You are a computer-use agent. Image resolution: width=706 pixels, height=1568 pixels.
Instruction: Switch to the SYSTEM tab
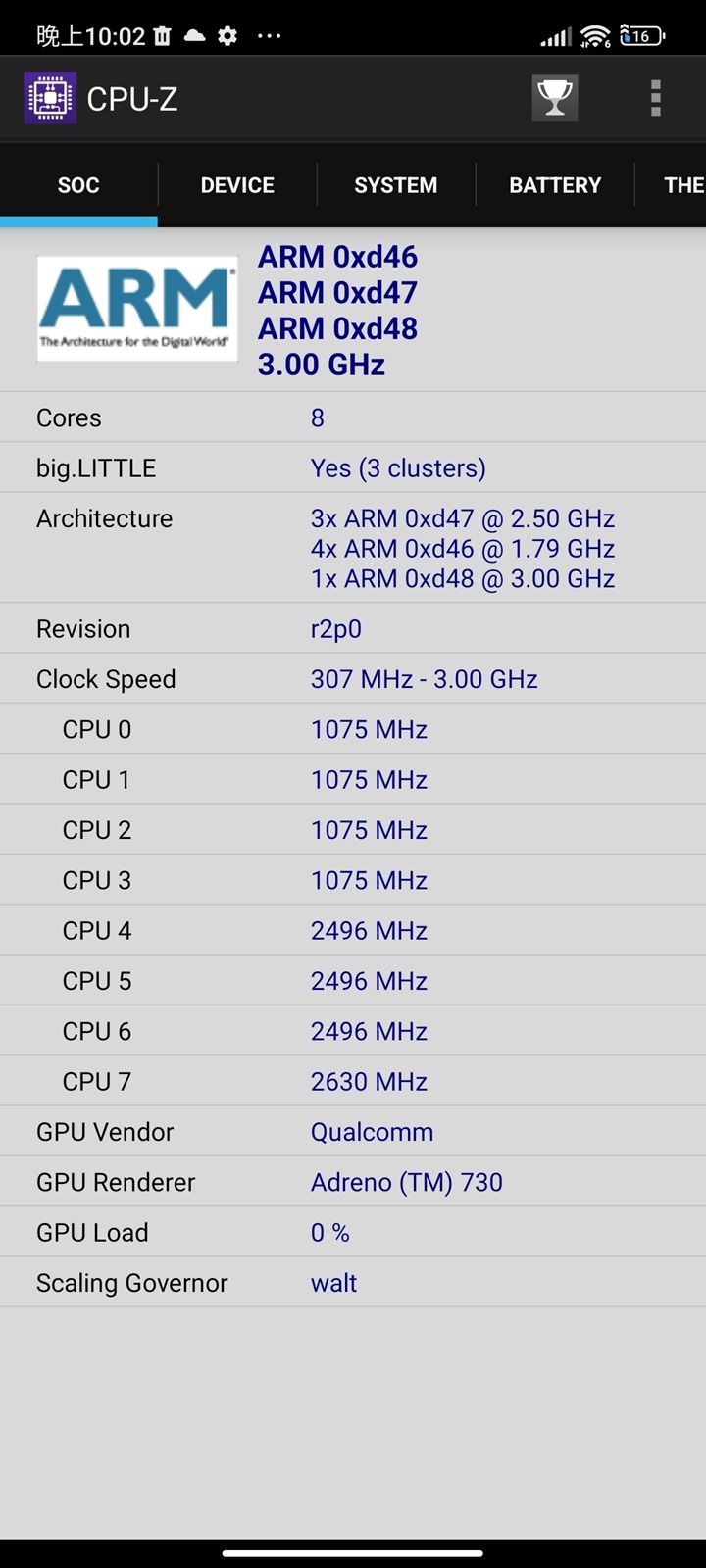point(395,185)
